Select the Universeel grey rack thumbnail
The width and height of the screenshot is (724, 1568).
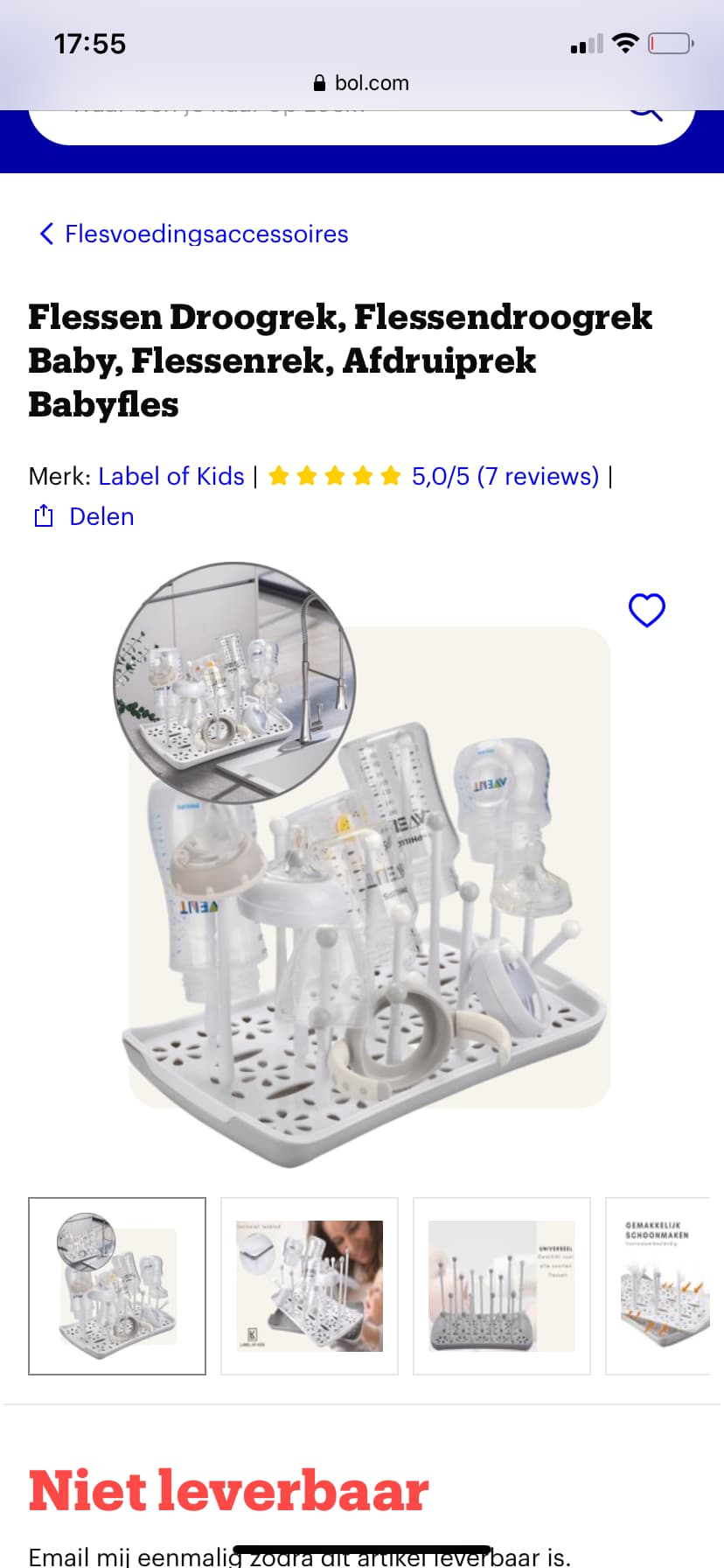[502, 1285]
